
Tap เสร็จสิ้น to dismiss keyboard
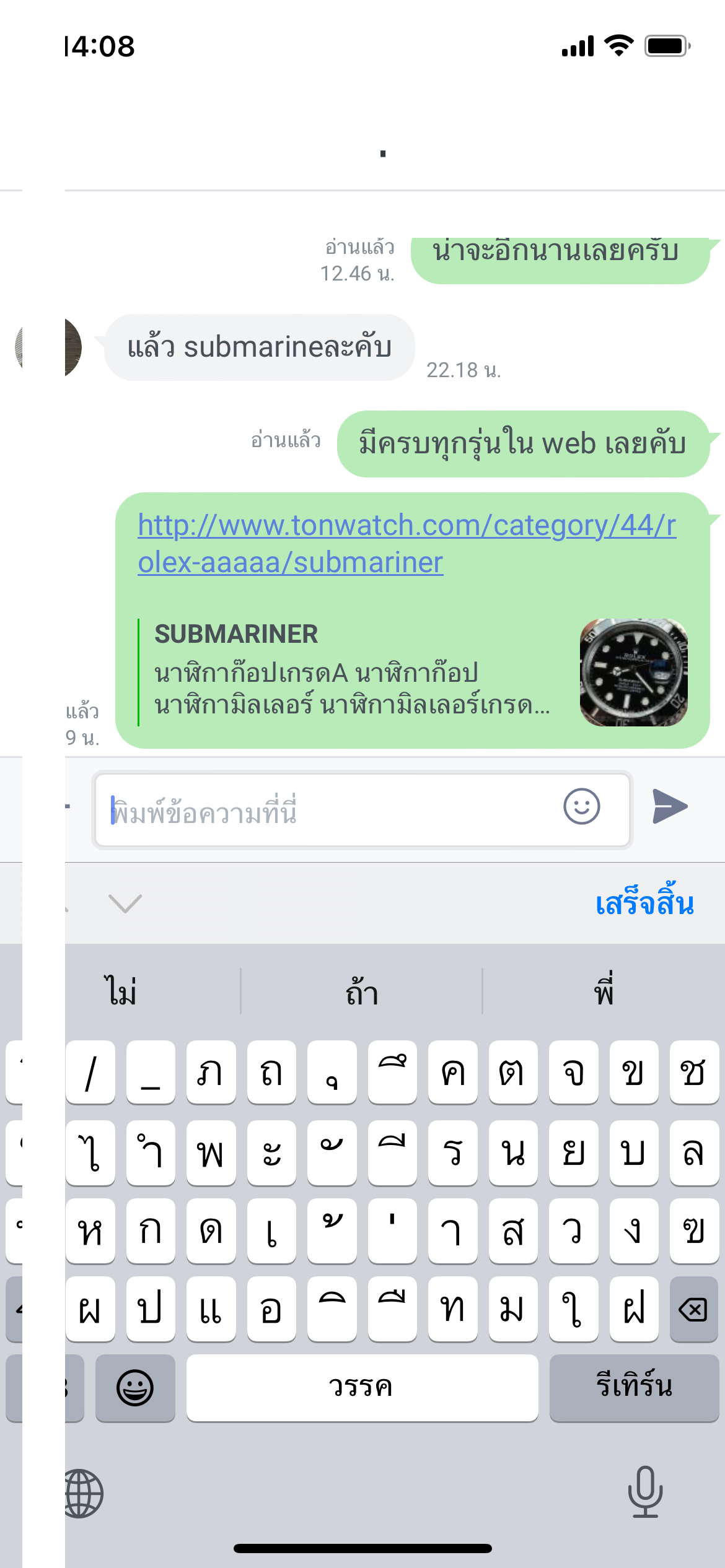click(644, 904)
